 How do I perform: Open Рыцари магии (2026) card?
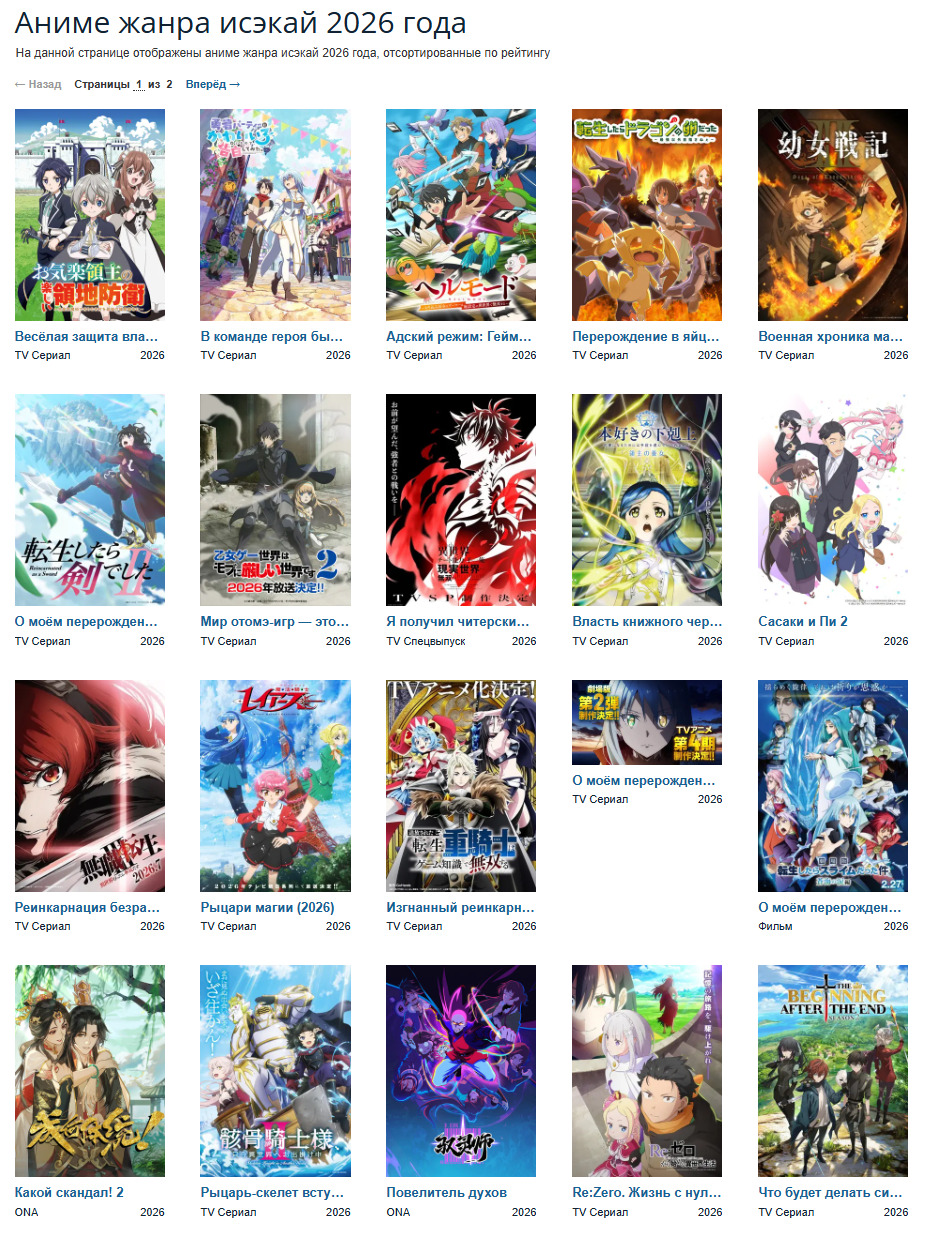[x=275, y=786]
